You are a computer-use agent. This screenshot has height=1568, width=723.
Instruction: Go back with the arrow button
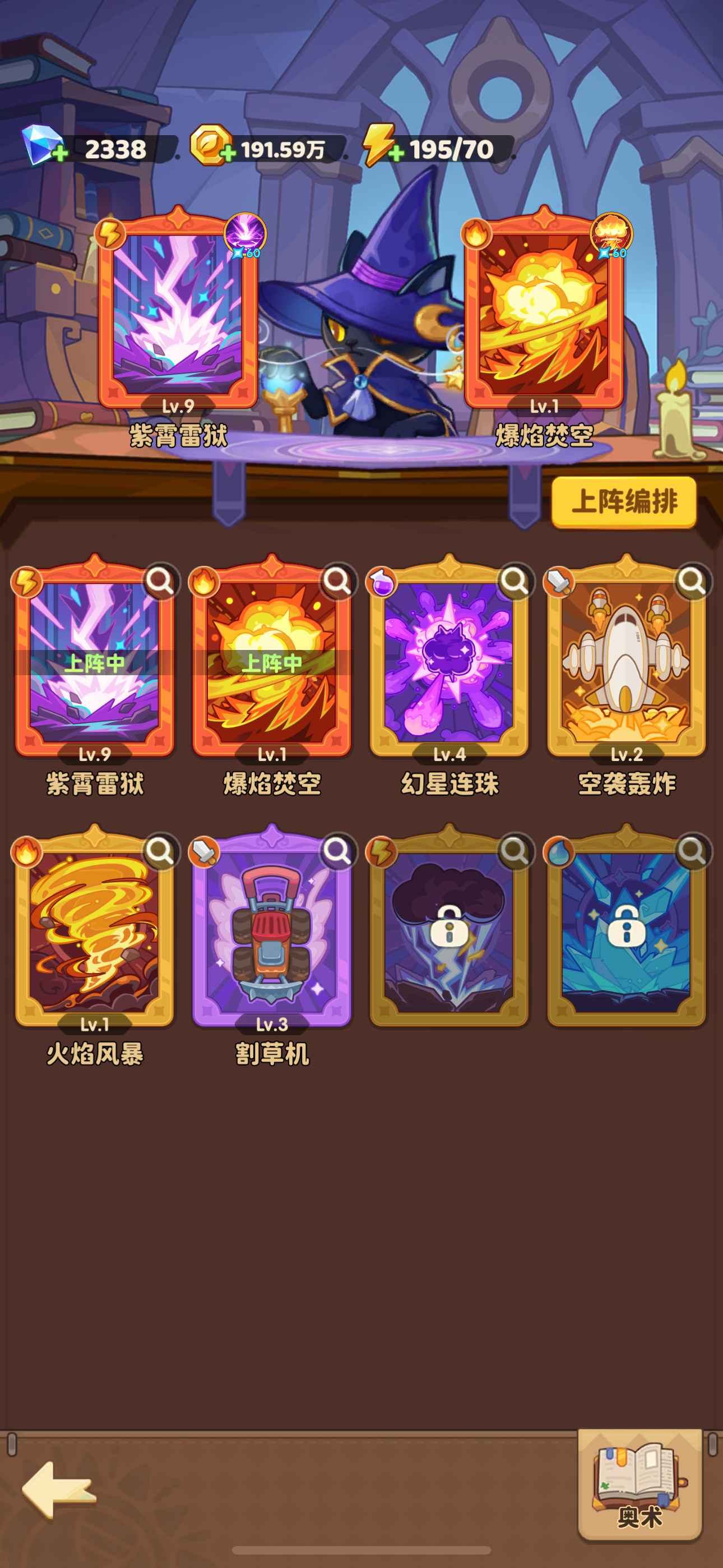click(x=58, y=1489)
